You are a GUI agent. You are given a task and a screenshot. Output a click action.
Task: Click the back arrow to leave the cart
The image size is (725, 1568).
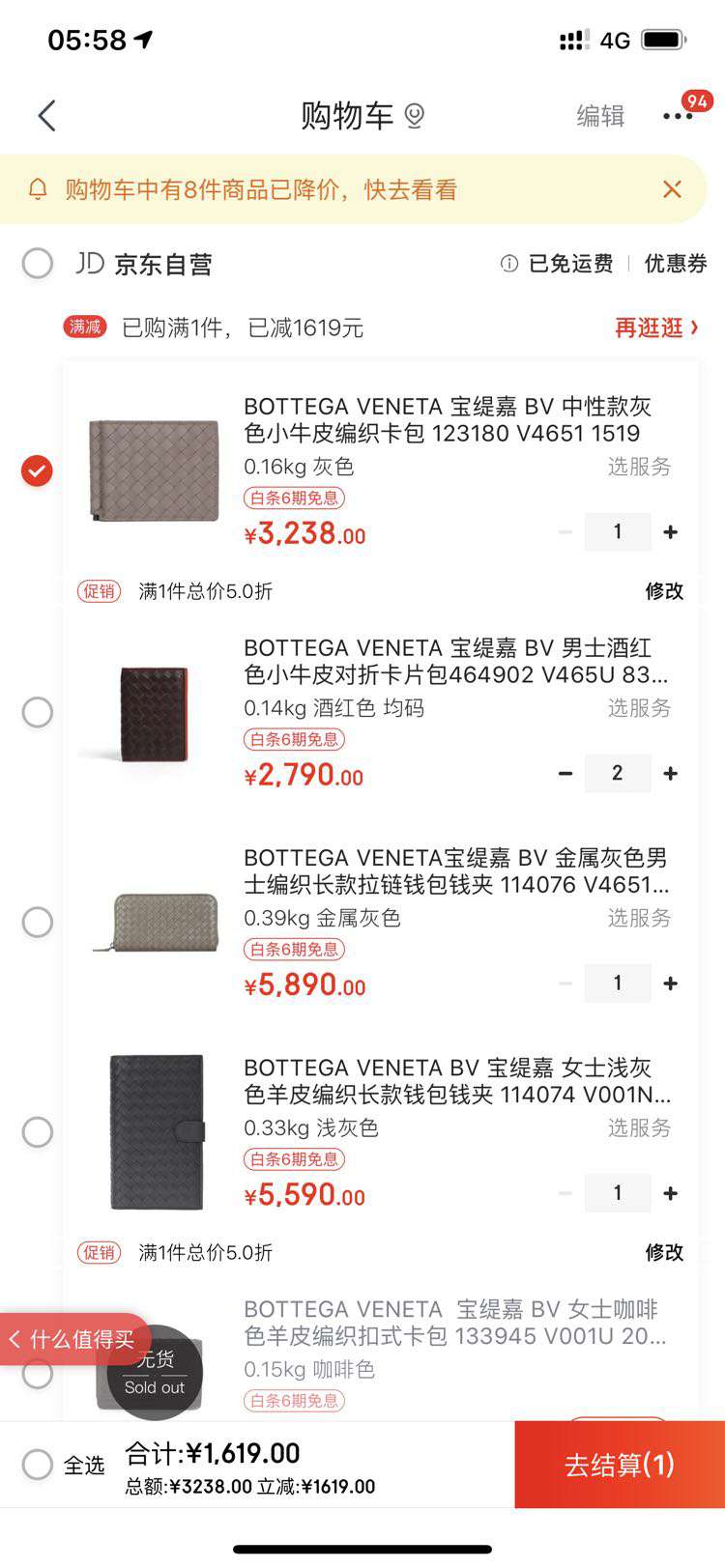[45, 114]
